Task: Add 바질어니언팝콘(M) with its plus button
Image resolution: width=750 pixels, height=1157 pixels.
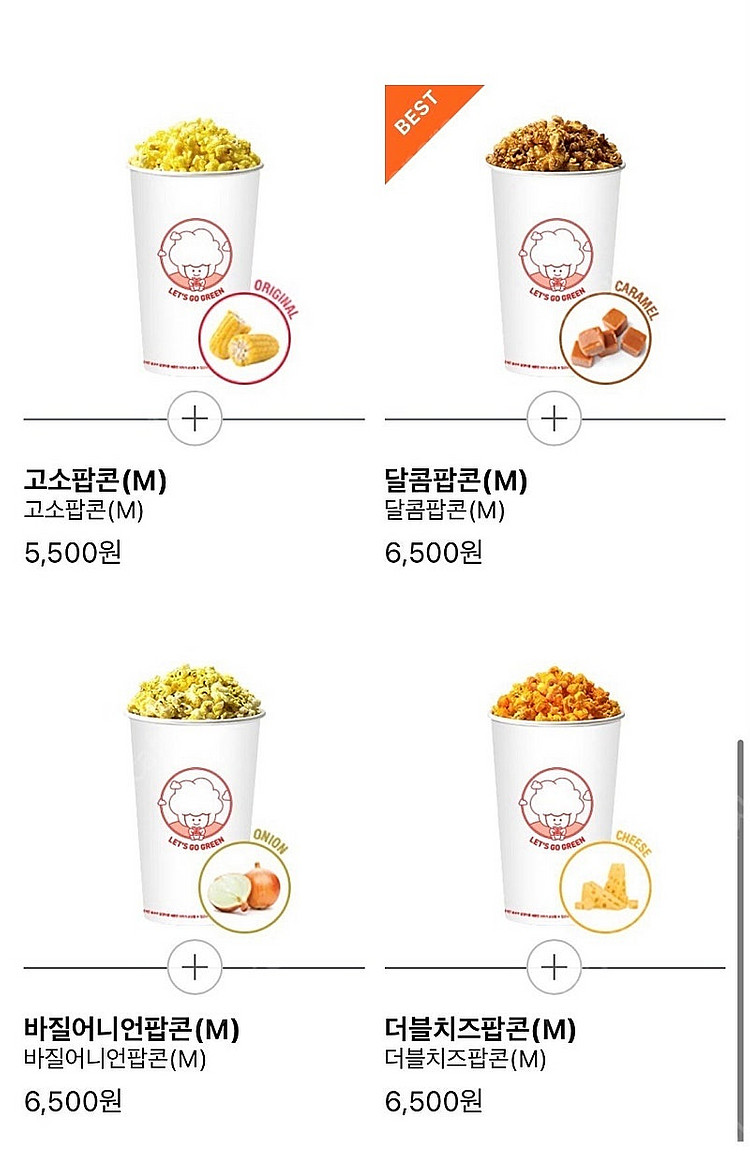Action: coord(195,967)
